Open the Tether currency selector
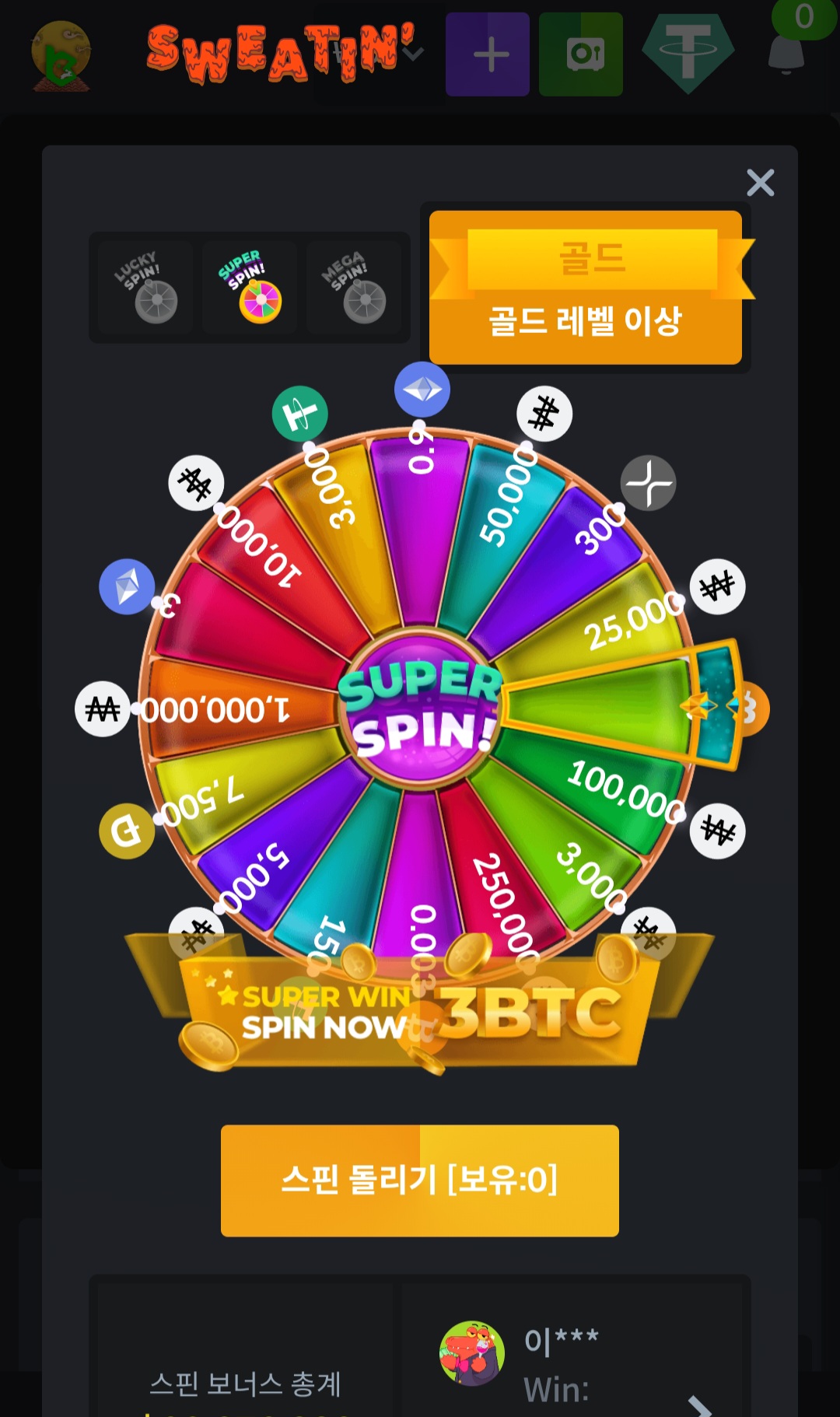This screenshot has width=840, height=1417. 688,53
